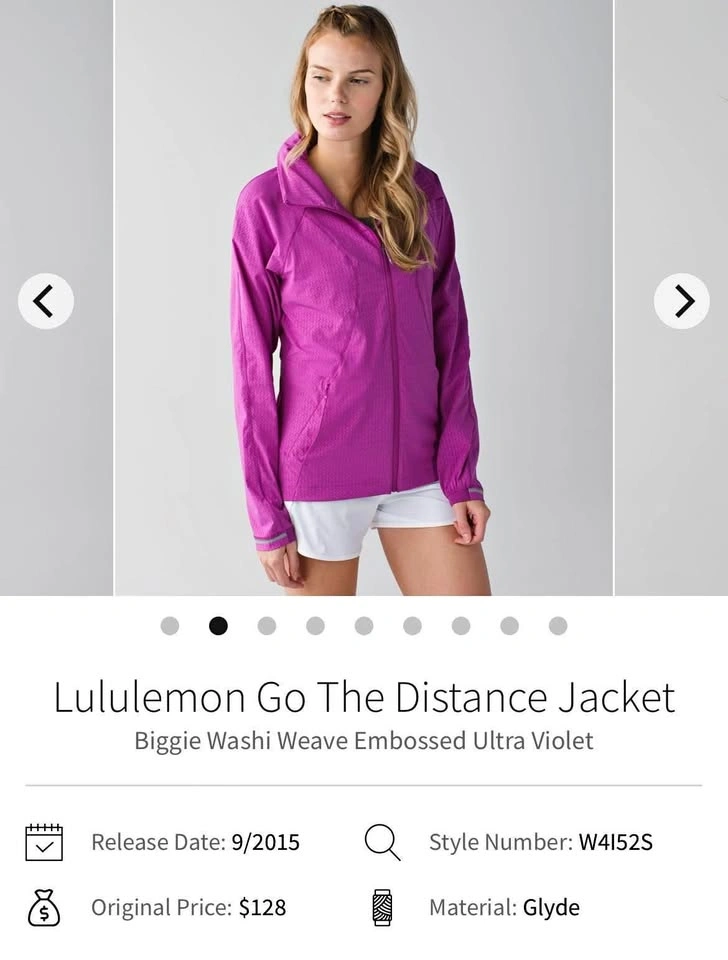
Task: Jump to the first carousel dot
Action: pos(170,626)
